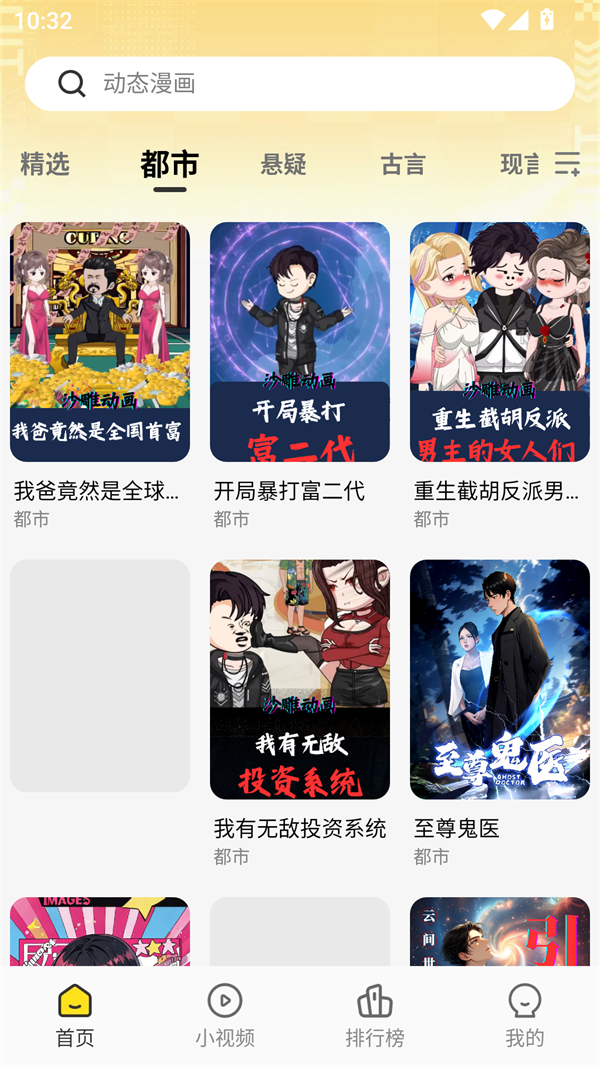Open the 排行榜 rankings tab

(x=375, y=1015)
